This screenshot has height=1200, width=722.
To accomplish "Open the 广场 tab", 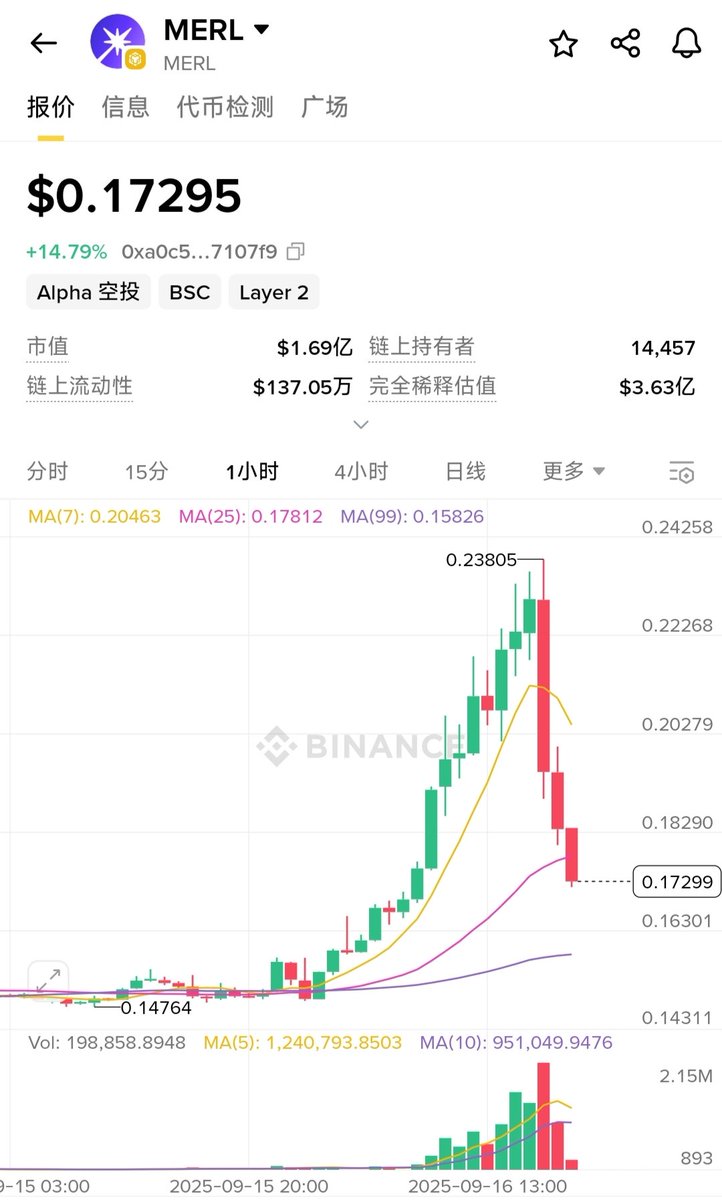I will click(325, 107).
